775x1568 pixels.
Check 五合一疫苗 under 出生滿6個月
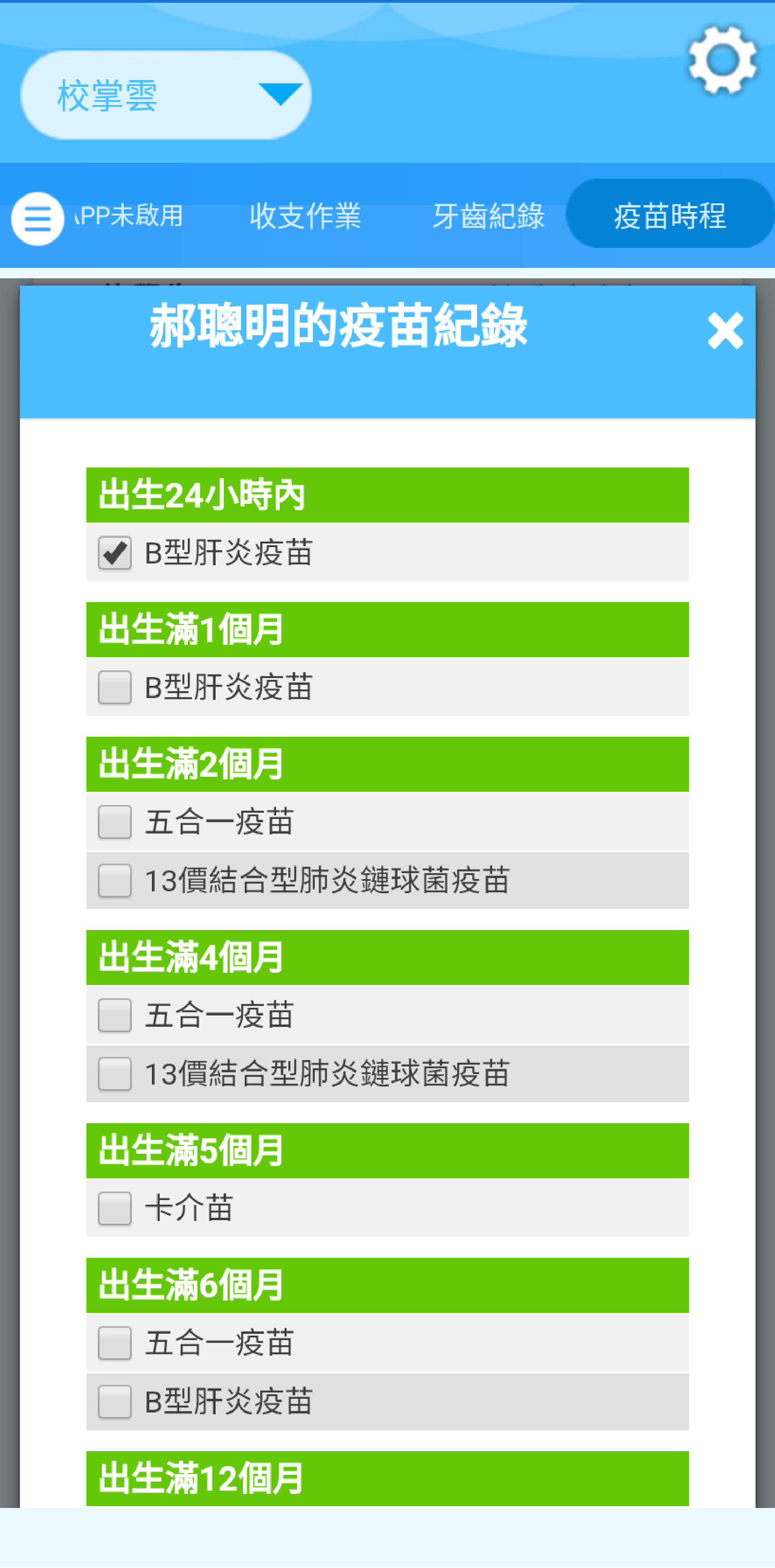tap(115, 1343)
